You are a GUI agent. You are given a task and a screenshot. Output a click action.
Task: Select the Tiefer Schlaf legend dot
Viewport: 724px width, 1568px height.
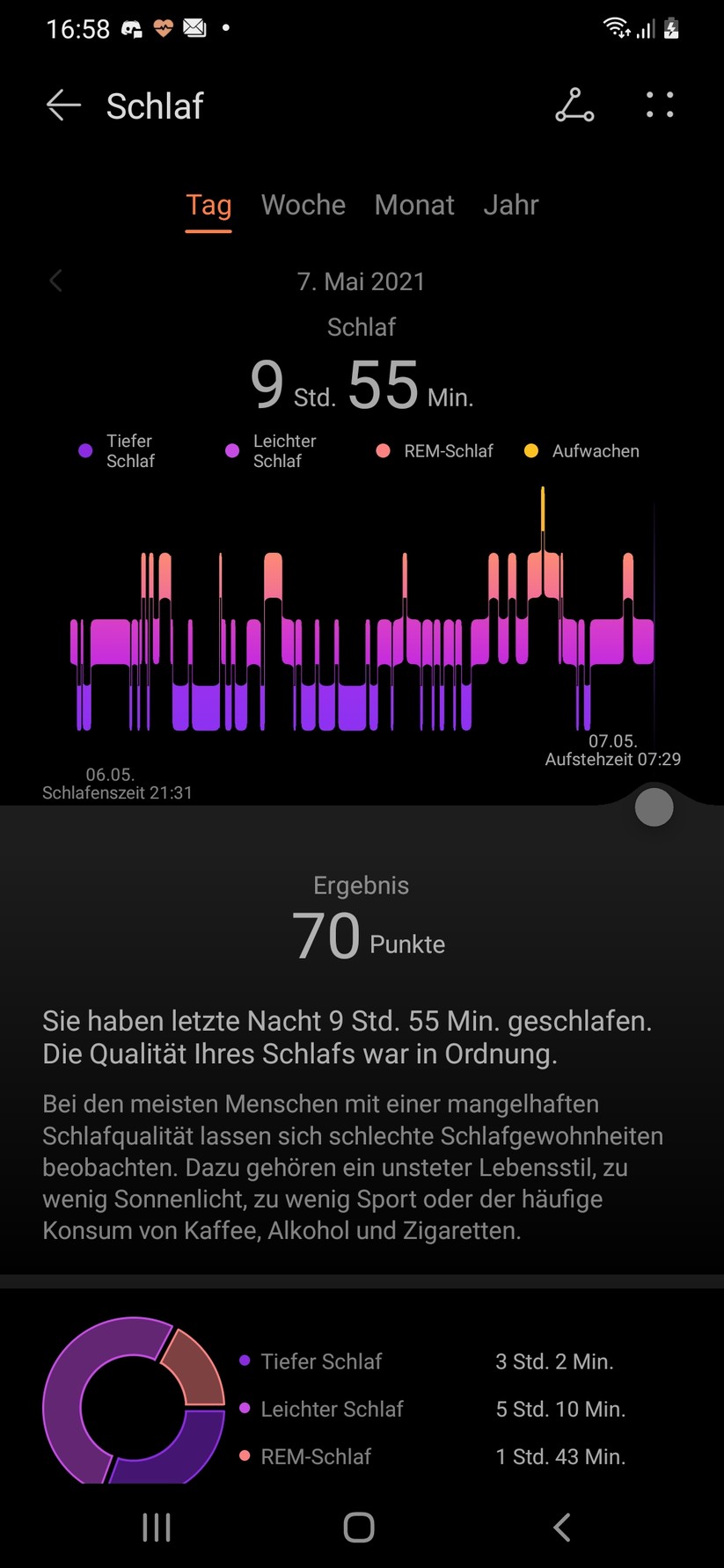[84, 450]
